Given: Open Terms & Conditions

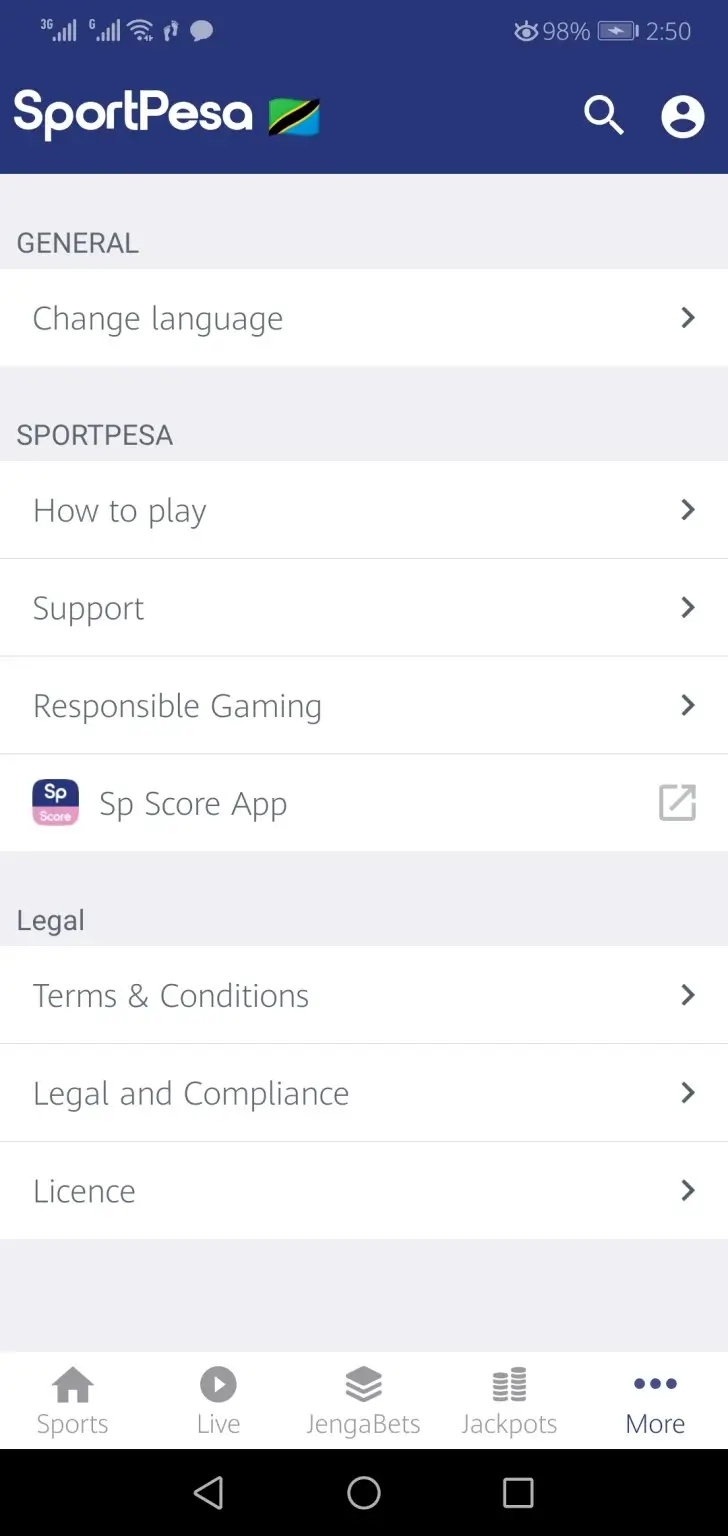Looking at the screenshot, I should [364, 995].
